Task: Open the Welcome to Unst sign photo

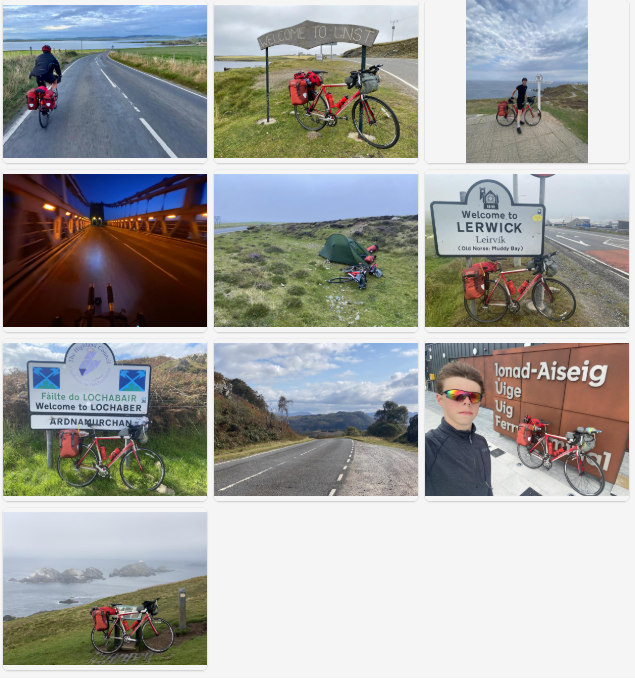Action: (316, 82)
